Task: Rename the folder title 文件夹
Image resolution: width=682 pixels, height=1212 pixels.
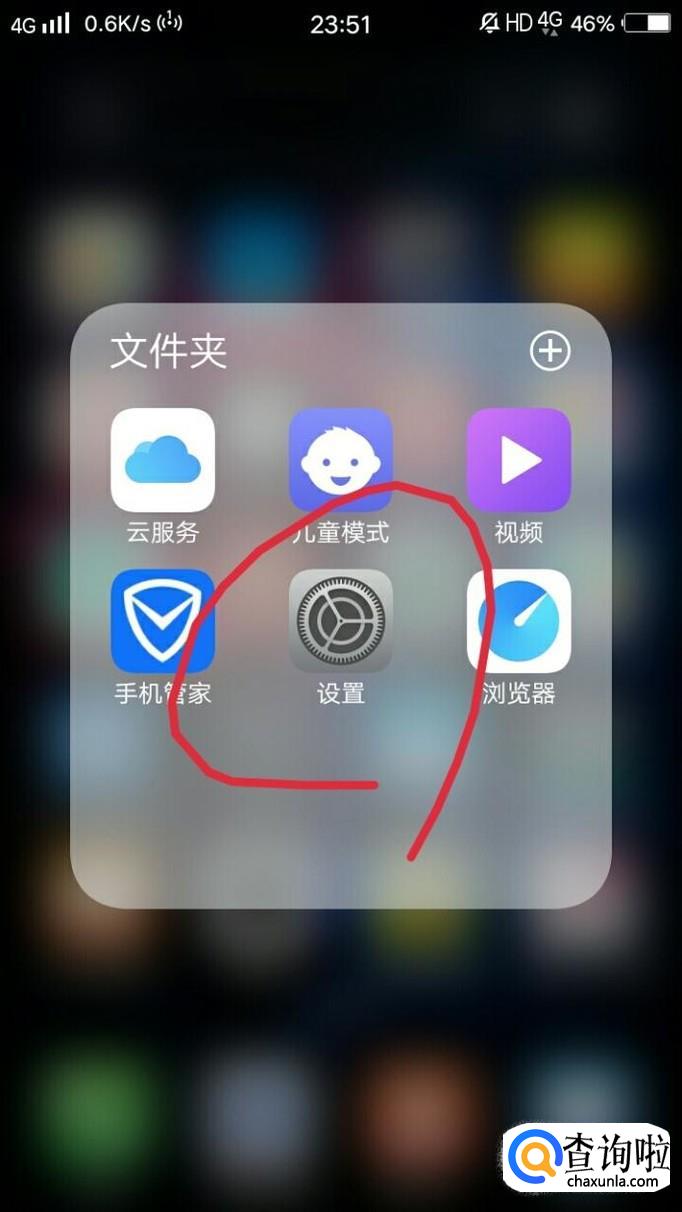Action: [168, 352]
